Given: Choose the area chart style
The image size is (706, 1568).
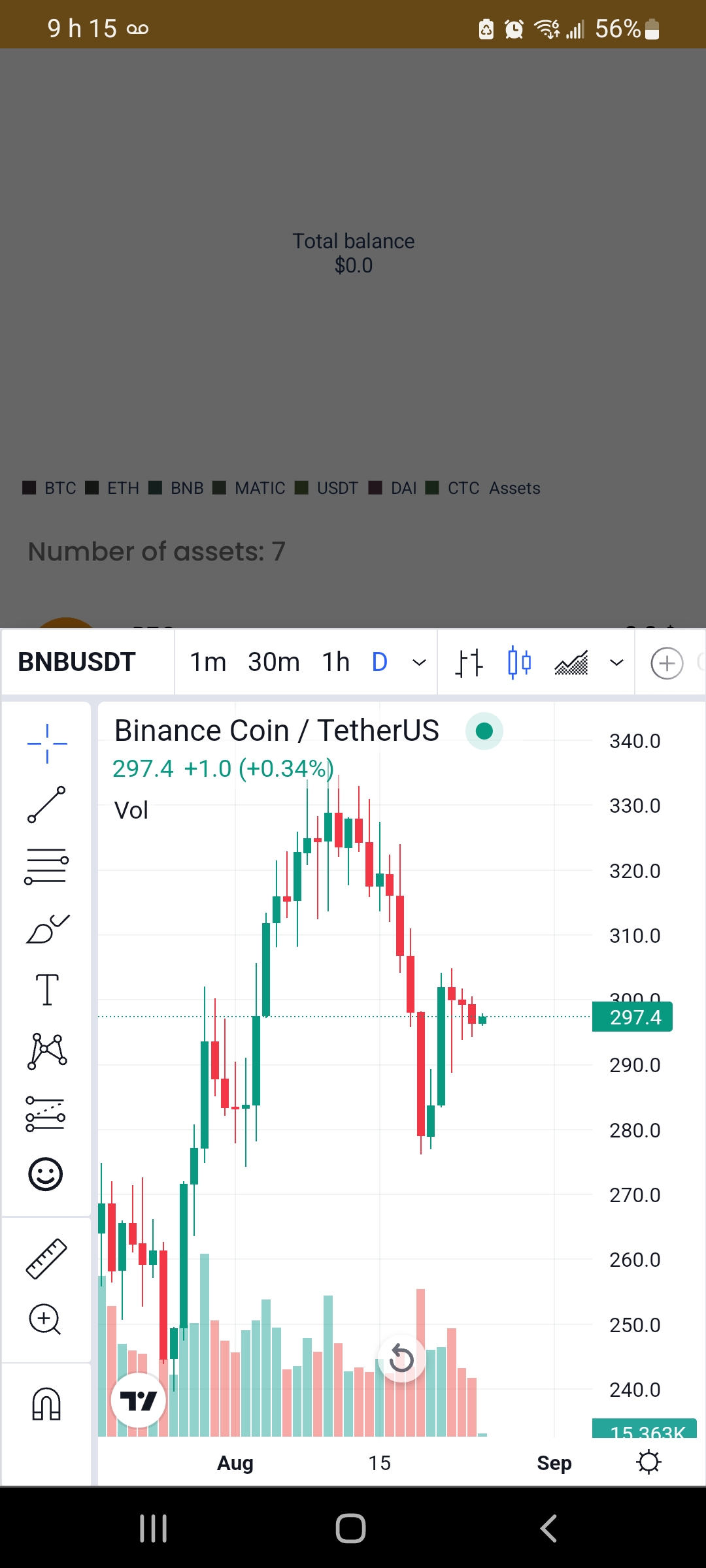Looking at the screenshot, I should [x=571, y=662].
